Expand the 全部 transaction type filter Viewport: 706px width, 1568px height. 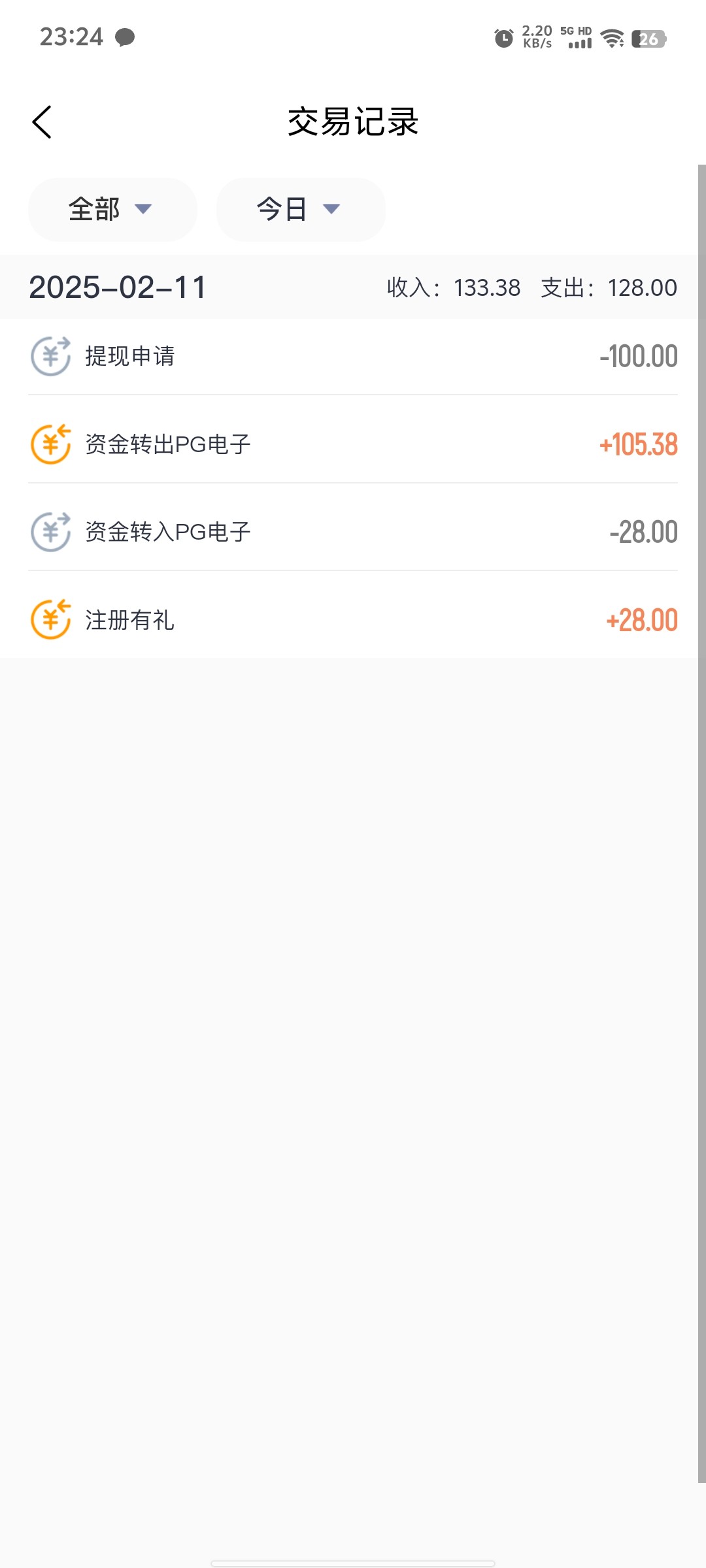[x=112, y=210]
